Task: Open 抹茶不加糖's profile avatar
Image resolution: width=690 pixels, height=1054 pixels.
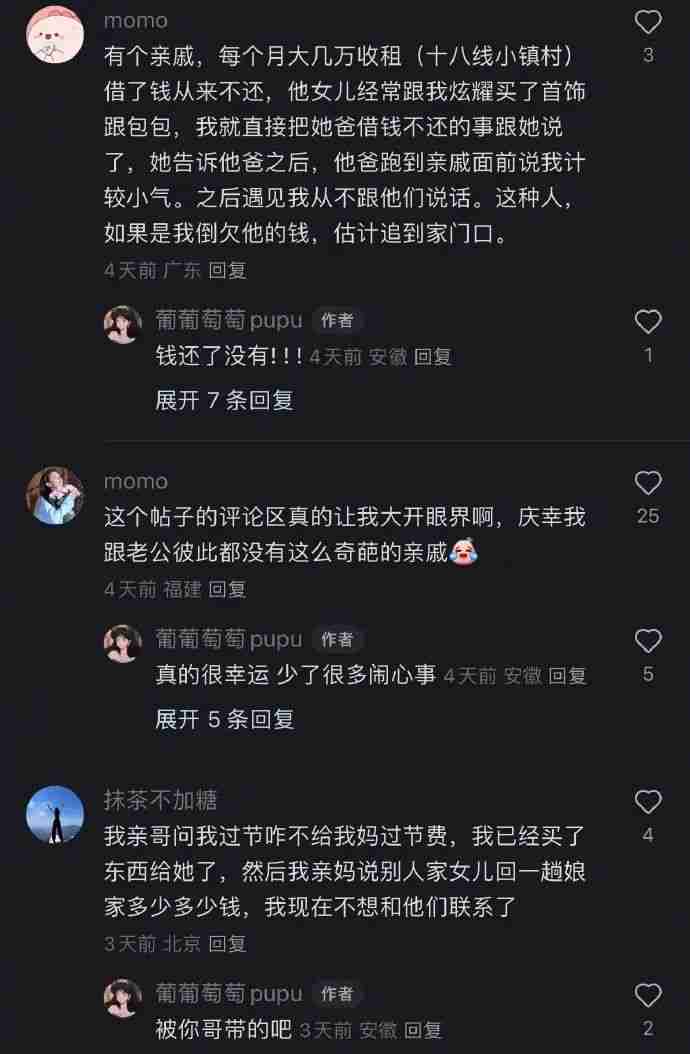Action: tap(55, 814)
